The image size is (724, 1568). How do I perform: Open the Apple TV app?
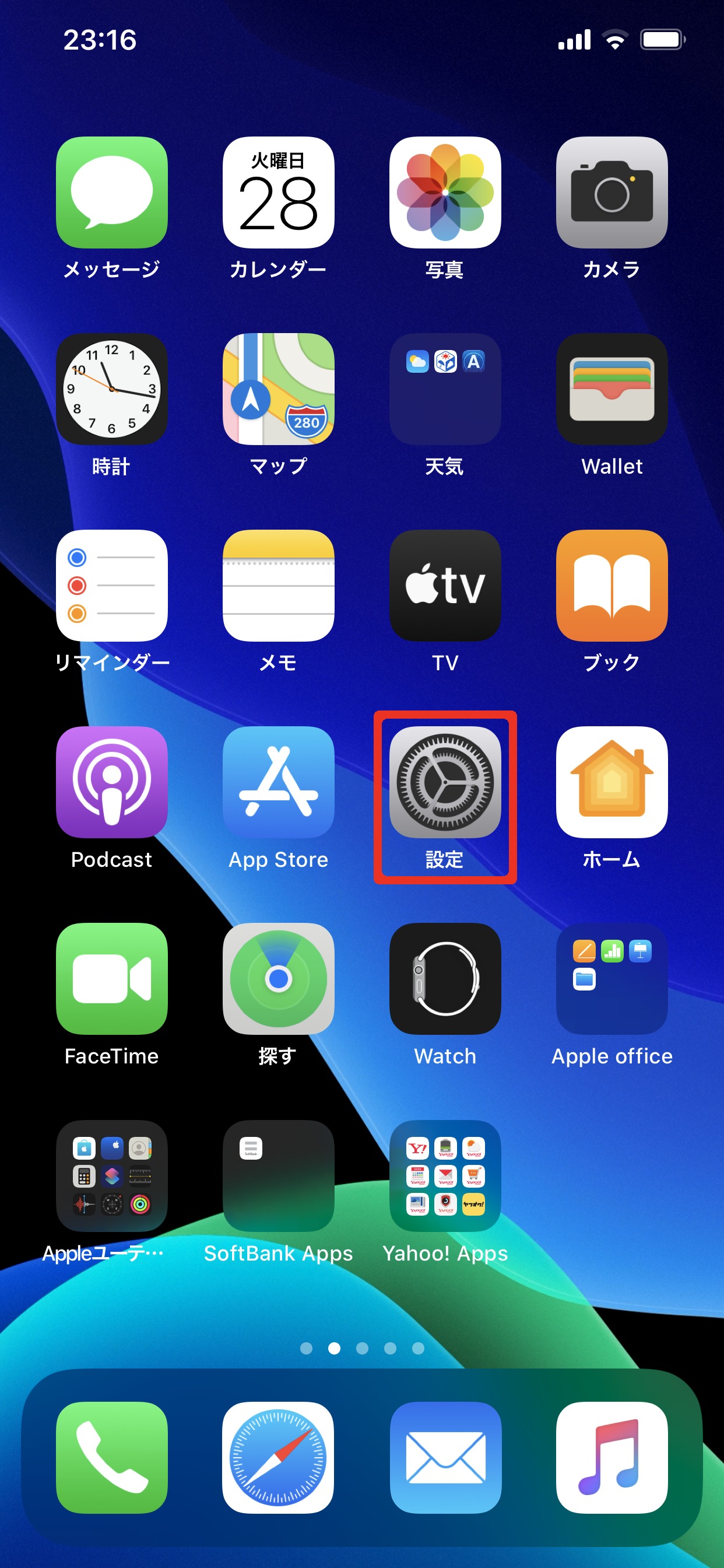445,586
